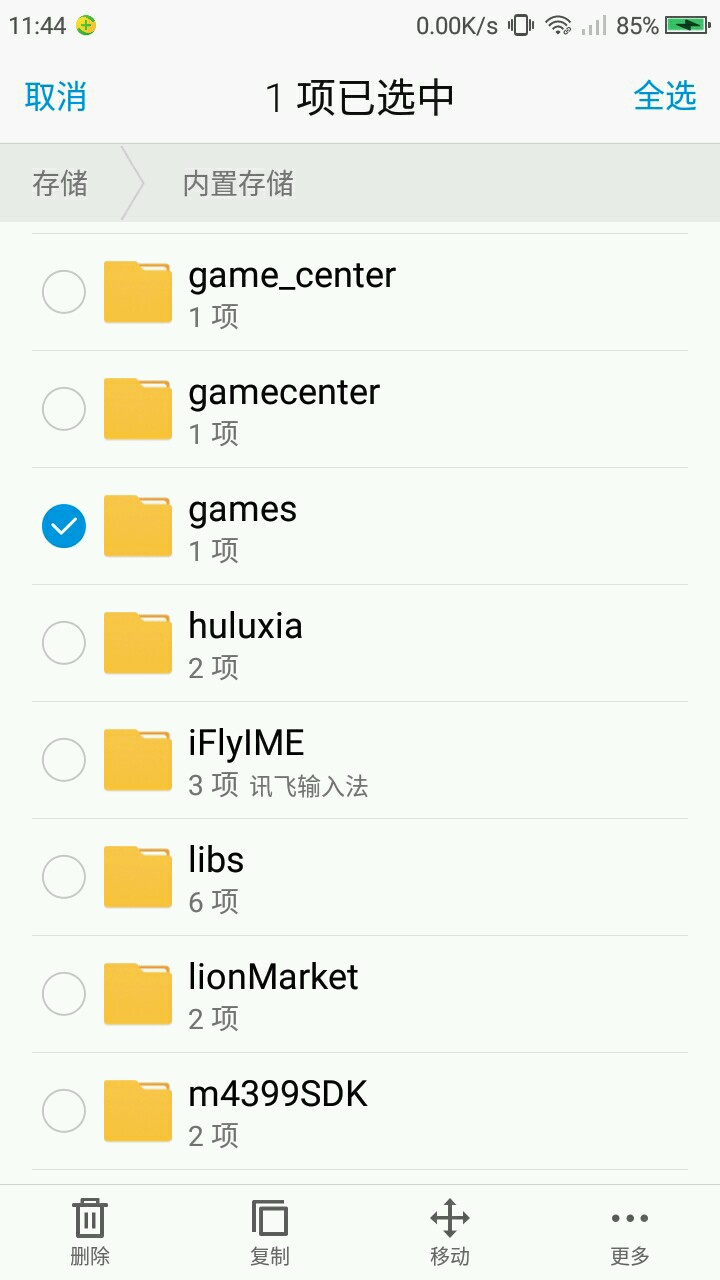Check the m4399SDK folder circle
This screenshot has width=720, height=1280.
[x=64, y=1111]
